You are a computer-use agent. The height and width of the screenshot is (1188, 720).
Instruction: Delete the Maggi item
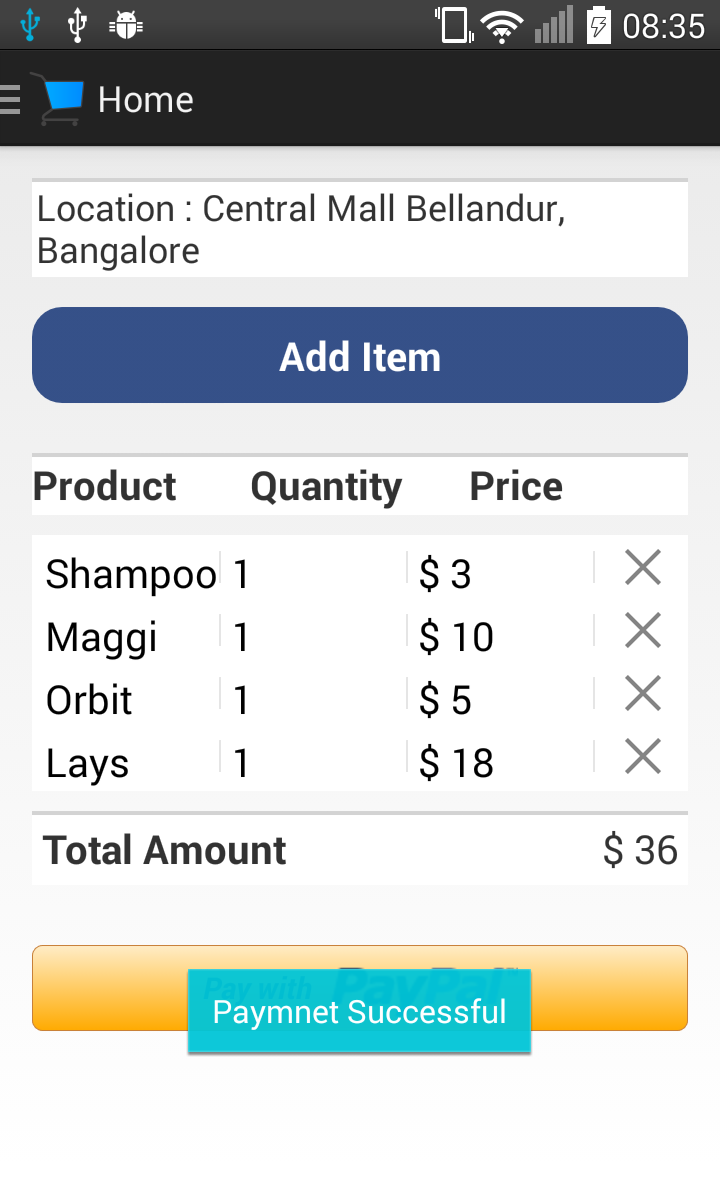(642, 630)
